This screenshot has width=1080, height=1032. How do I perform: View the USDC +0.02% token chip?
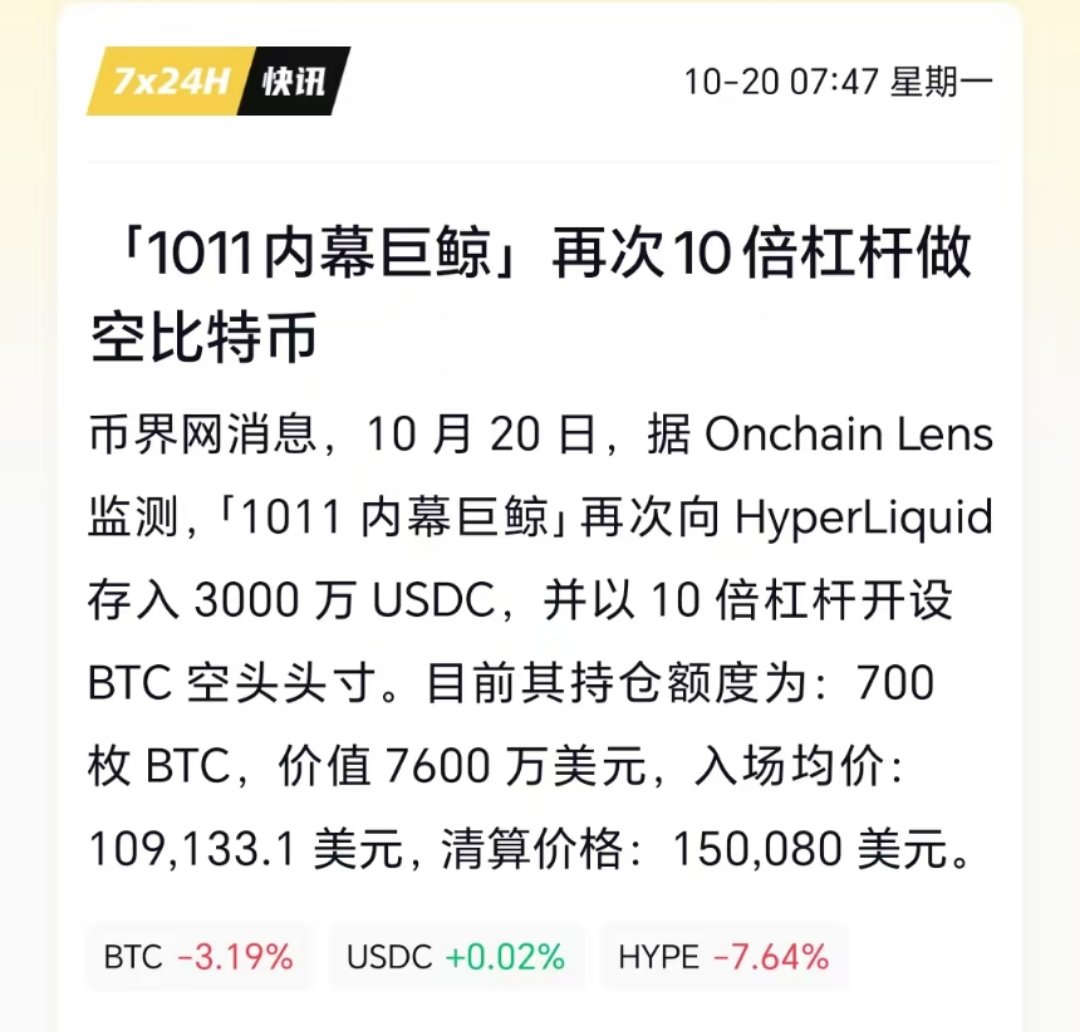(x=456, y=957)
